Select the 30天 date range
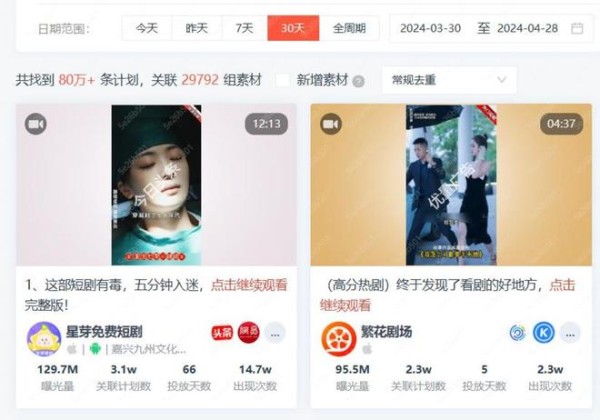Viewport: 600px width, 420px height. [293, 28]
